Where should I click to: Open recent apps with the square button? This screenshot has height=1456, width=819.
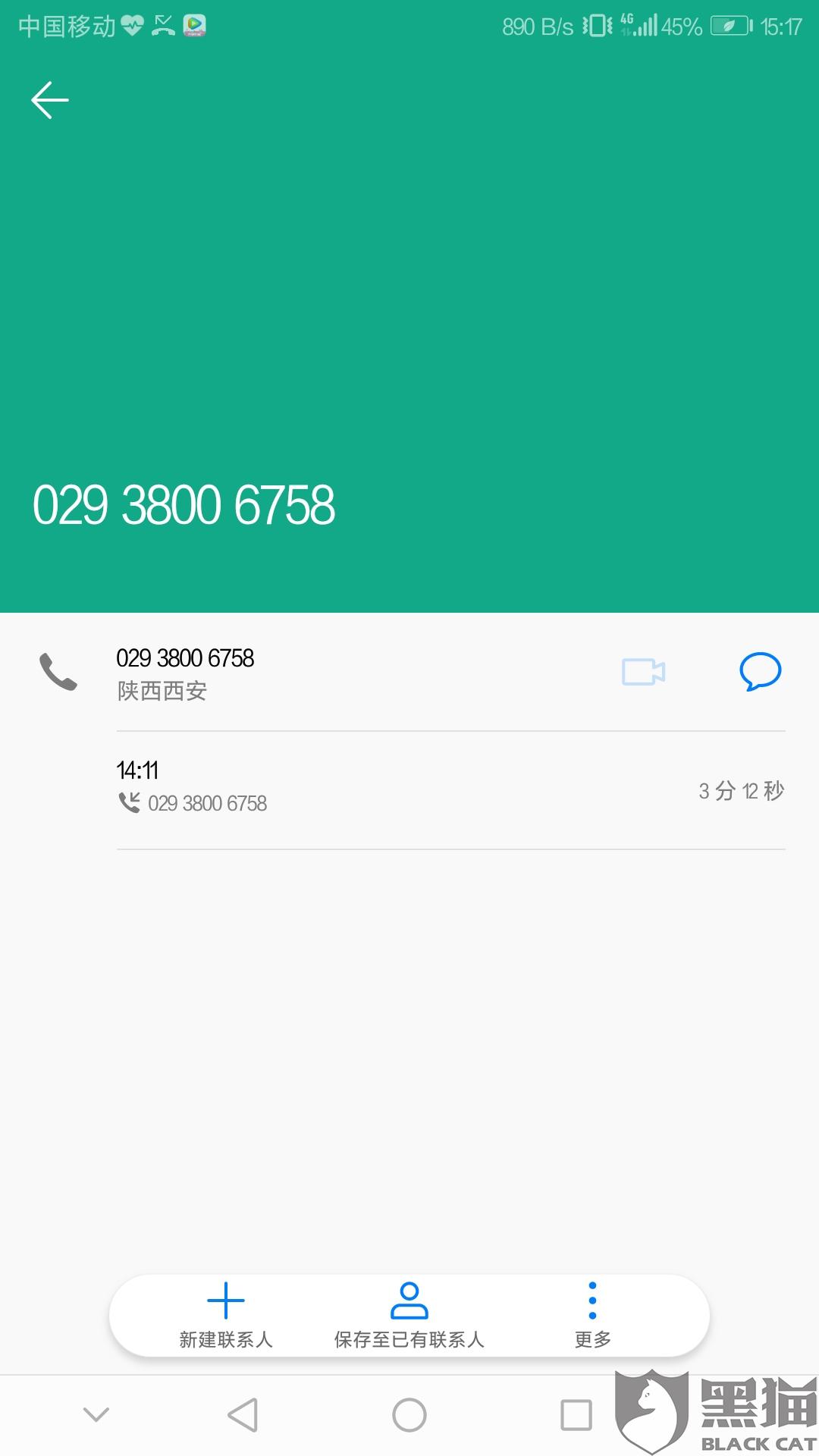(x=576, y=1415)
